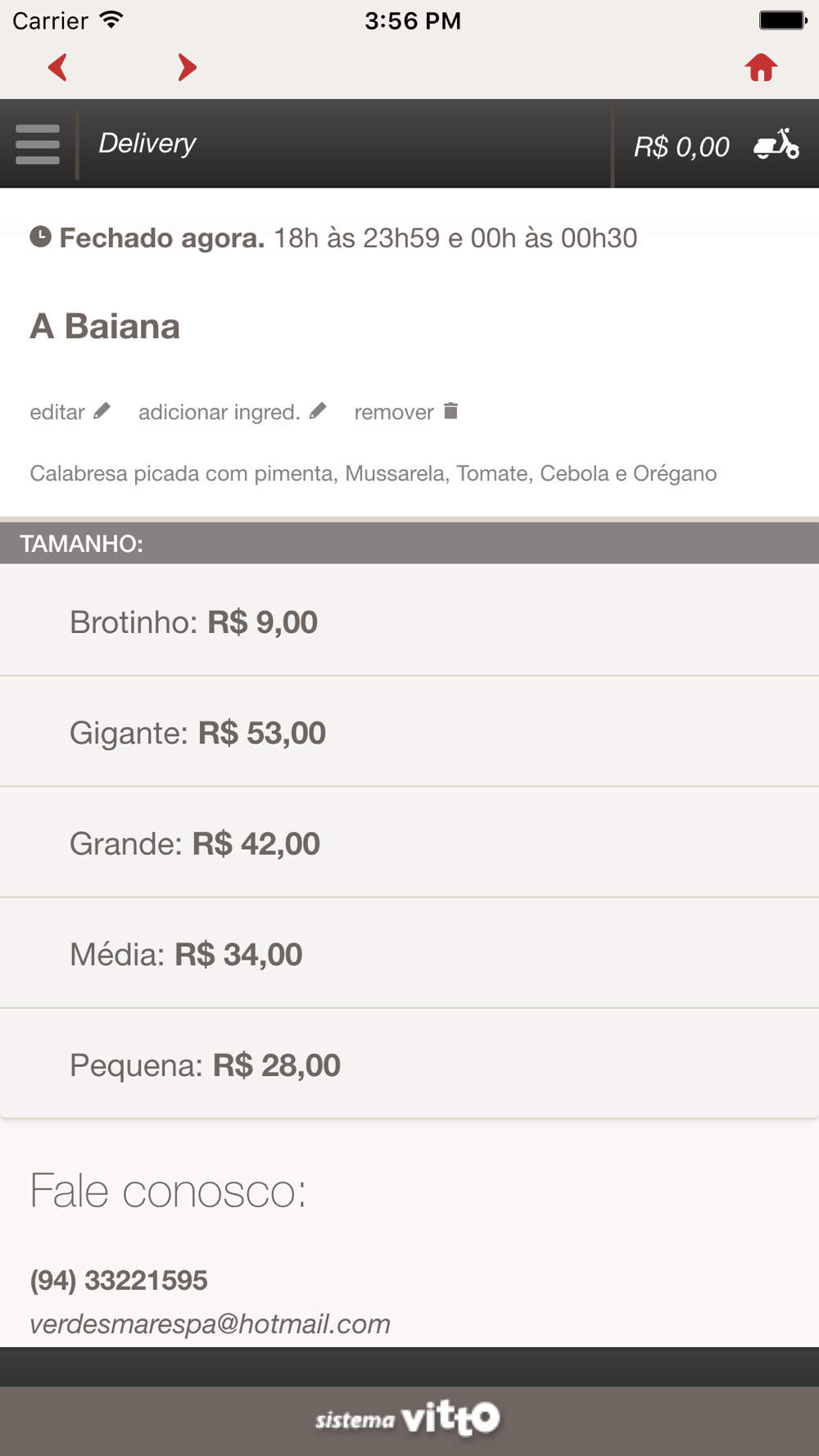Open the hamburger menu

click(38, 144)
